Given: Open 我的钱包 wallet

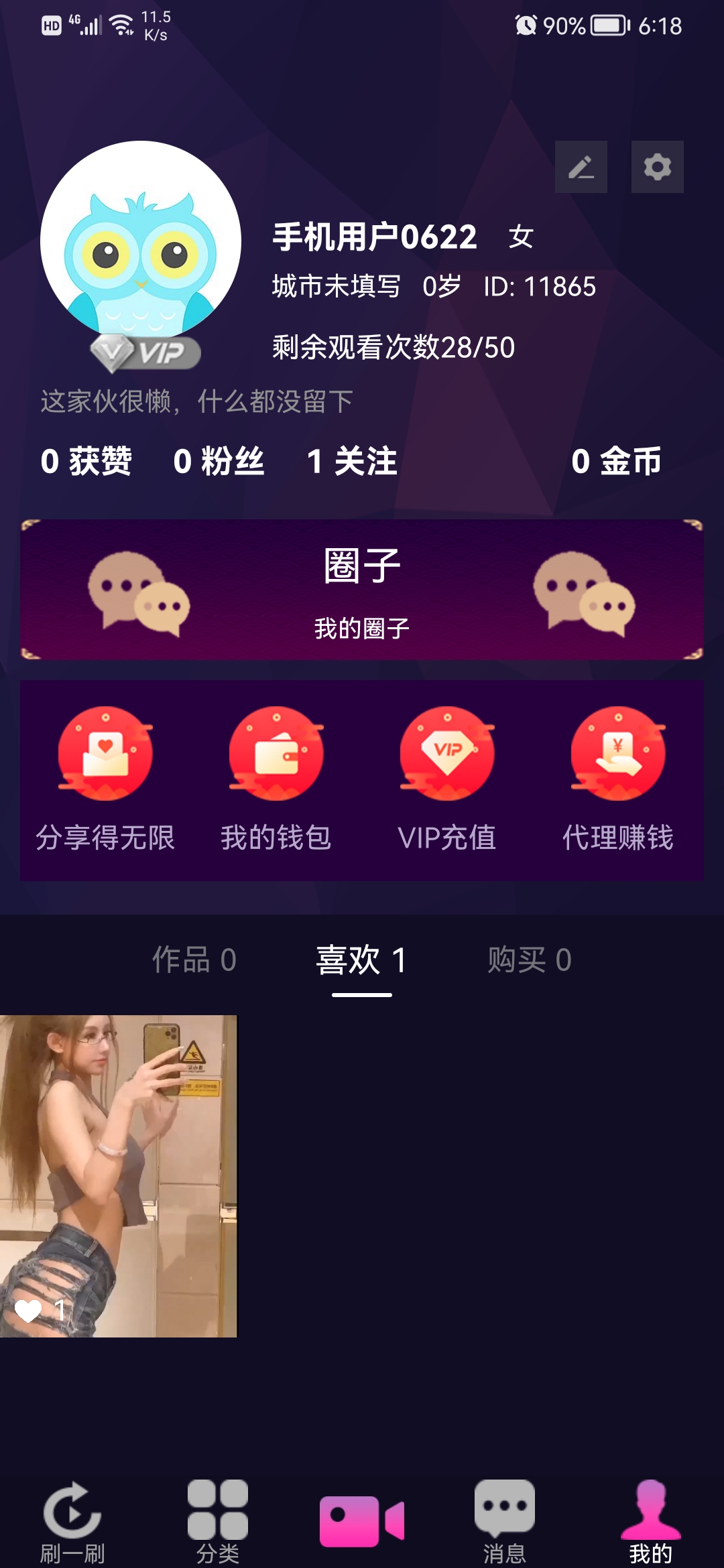Looking at the screenshot, I should point(276,777).
